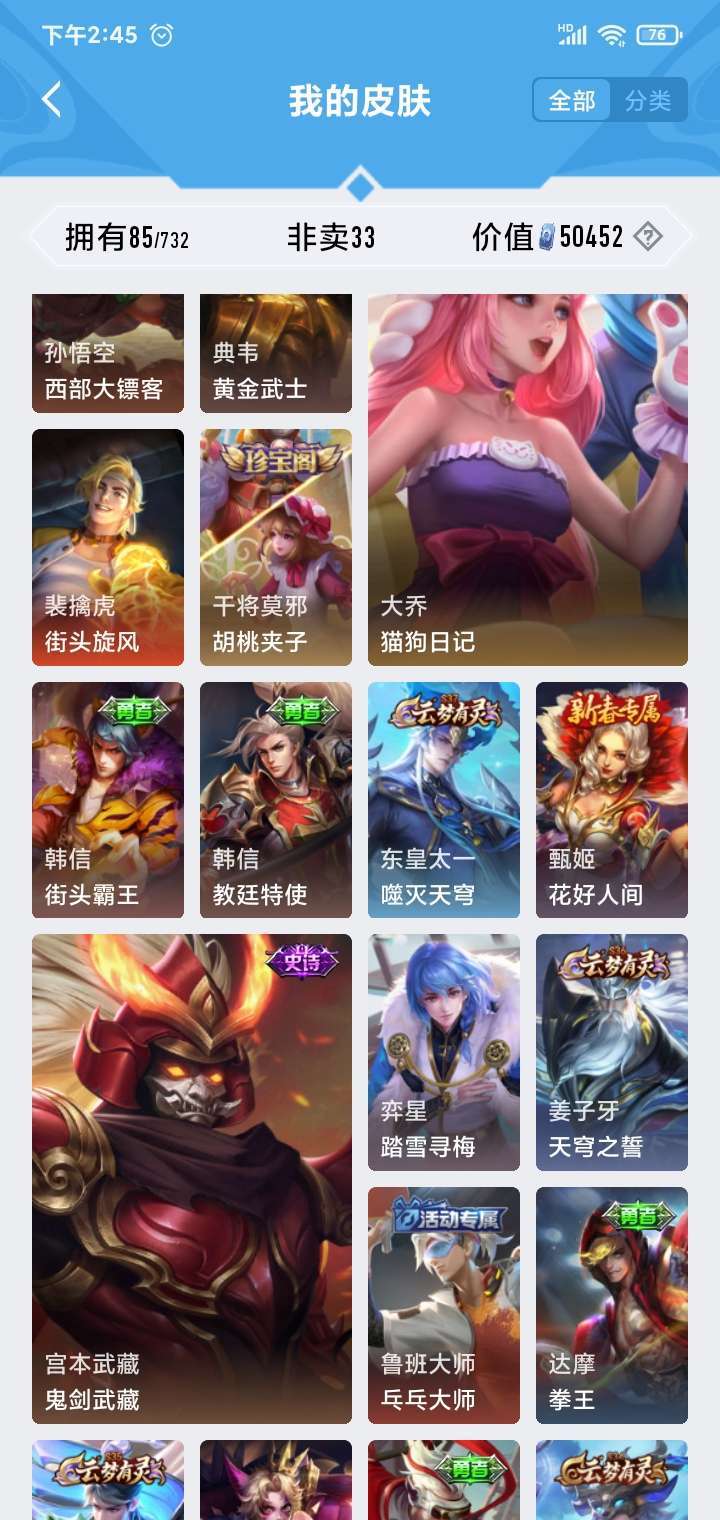This screenshot has width=720, height=1520.
Task: Open 宫本武藏 鬼剑武藏 epic skin
Action: pyautogui.click(x=192, y=1178)
